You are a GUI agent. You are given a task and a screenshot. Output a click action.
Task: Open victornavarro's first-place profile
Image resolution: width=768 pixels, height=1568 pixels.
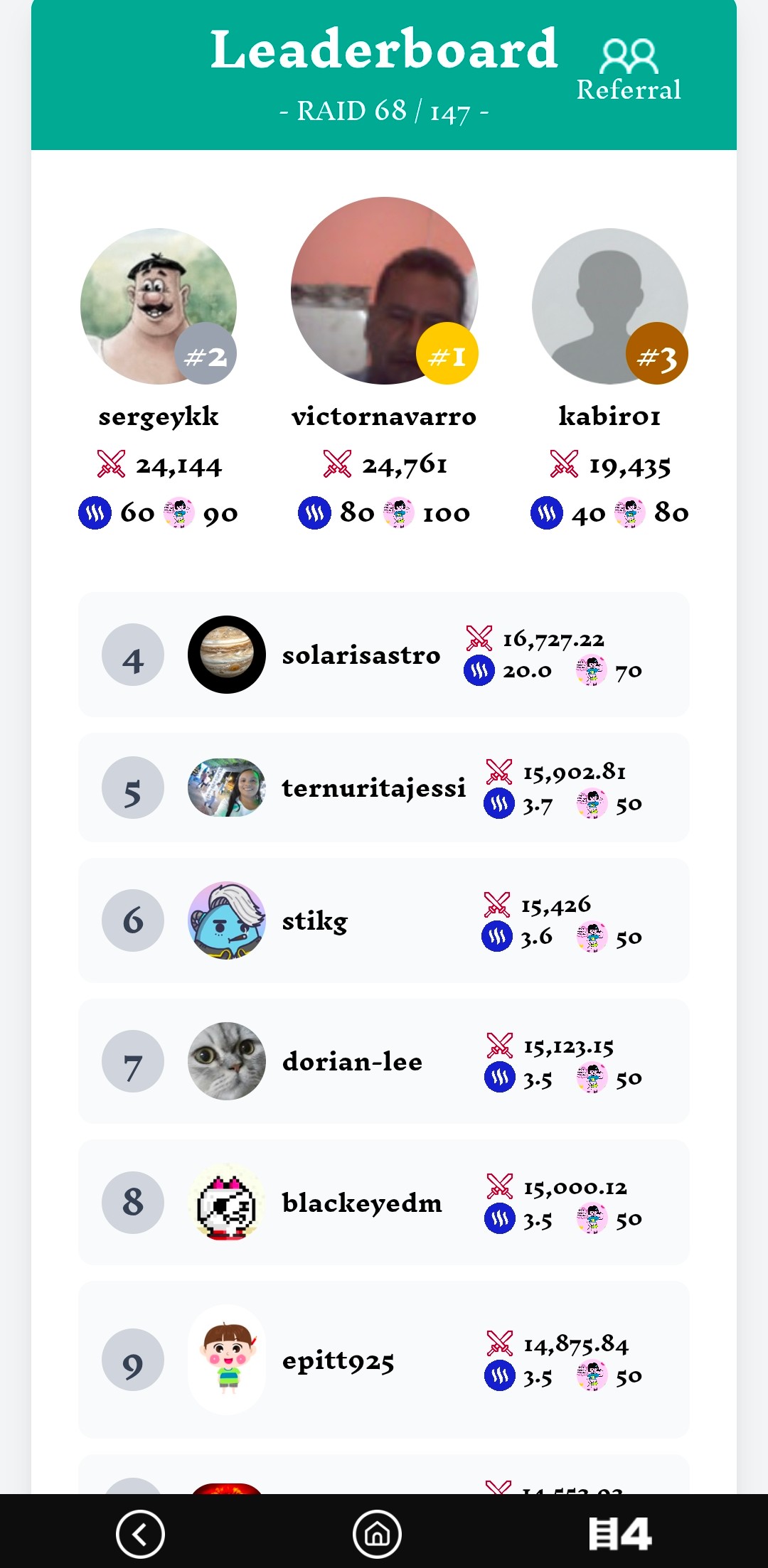click(x=384, y=291)
